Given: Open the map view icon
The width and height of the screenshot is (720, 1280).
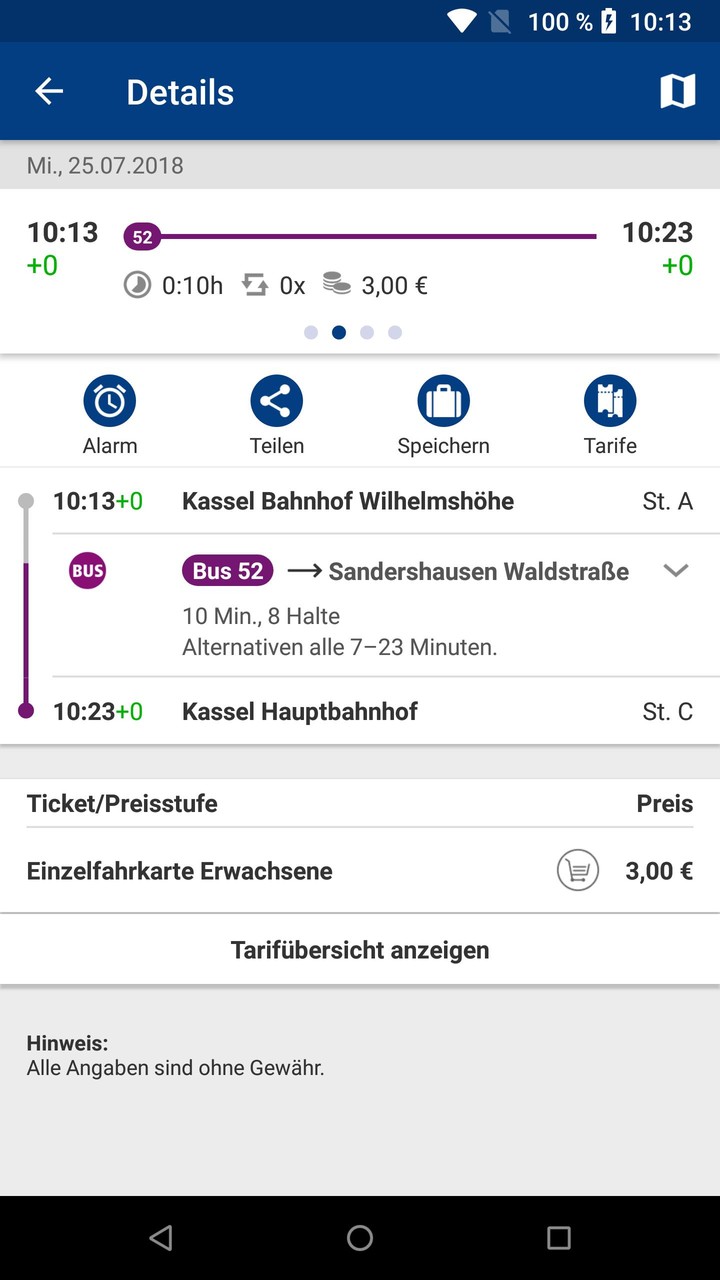Looking at the screenshot, I should click(x=677, y=92).
